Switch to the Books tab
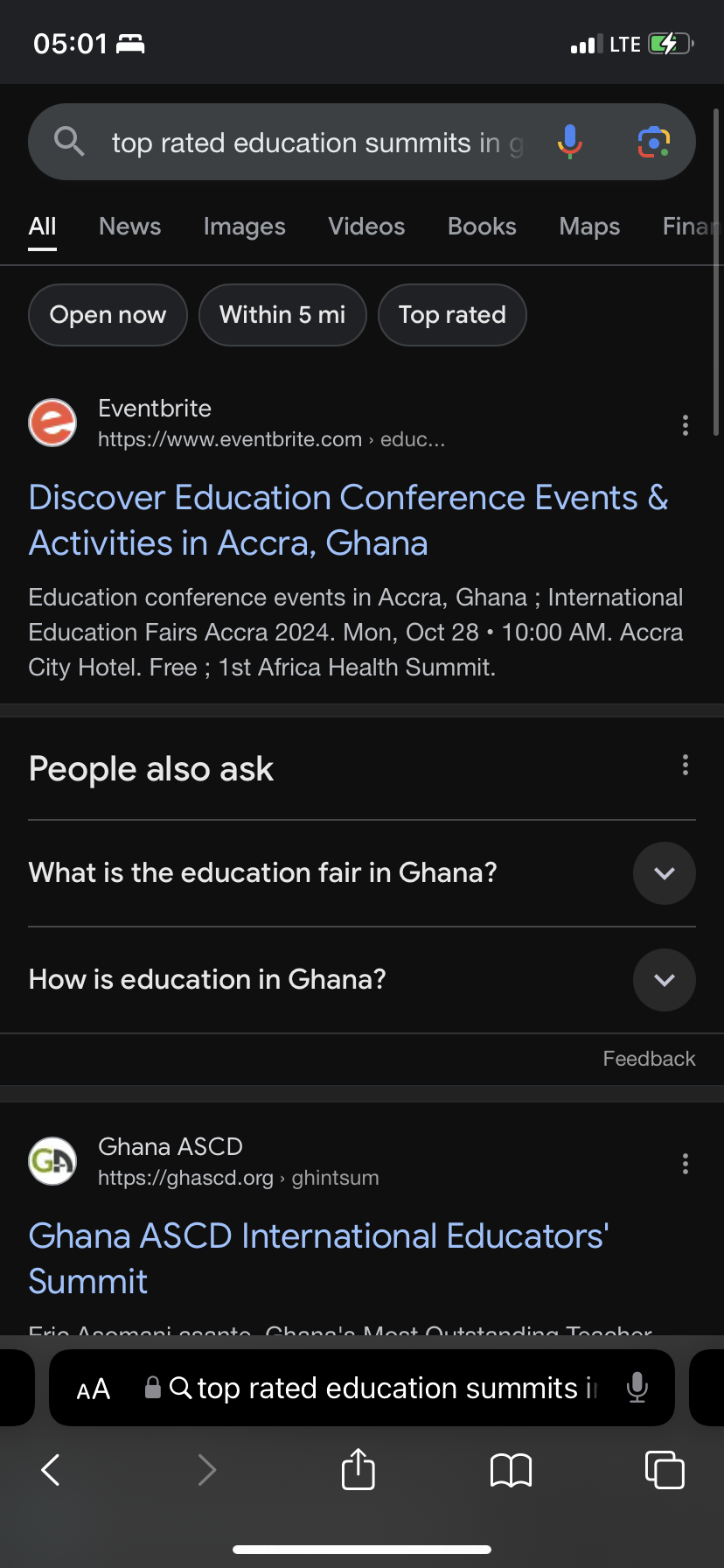This screenshot has height=1568, width=724. click(482, 227)
